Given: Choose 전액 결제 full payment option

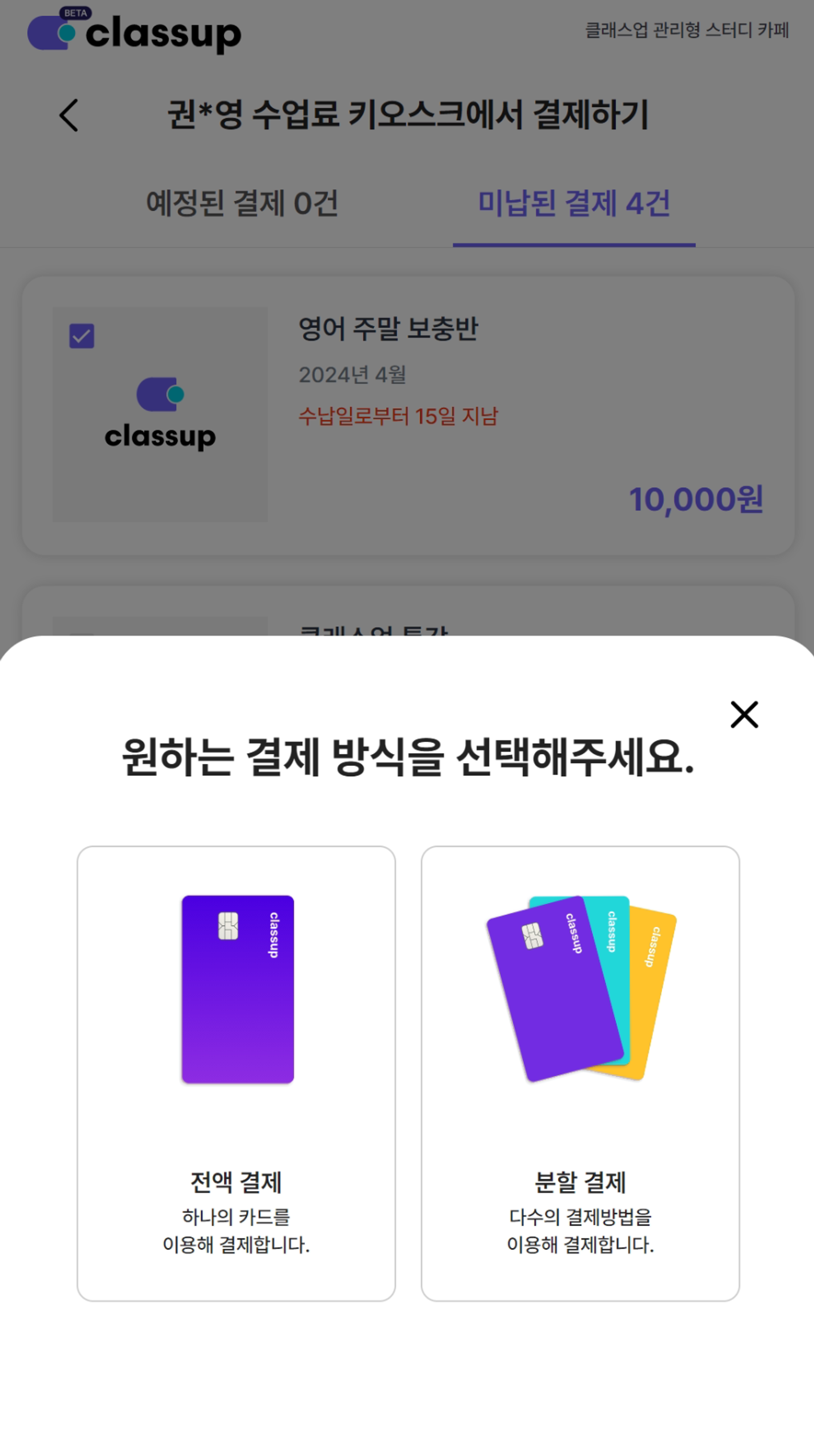Looking at the screenshot, I should coord(236,1073).
